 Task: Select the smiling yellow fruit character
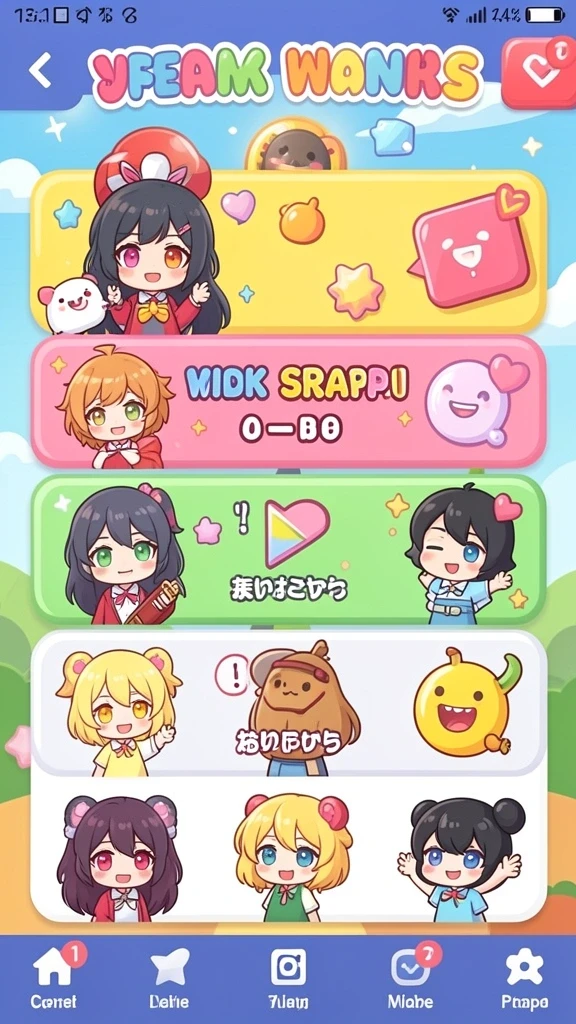pyautogui.click(x=464, y=704)
